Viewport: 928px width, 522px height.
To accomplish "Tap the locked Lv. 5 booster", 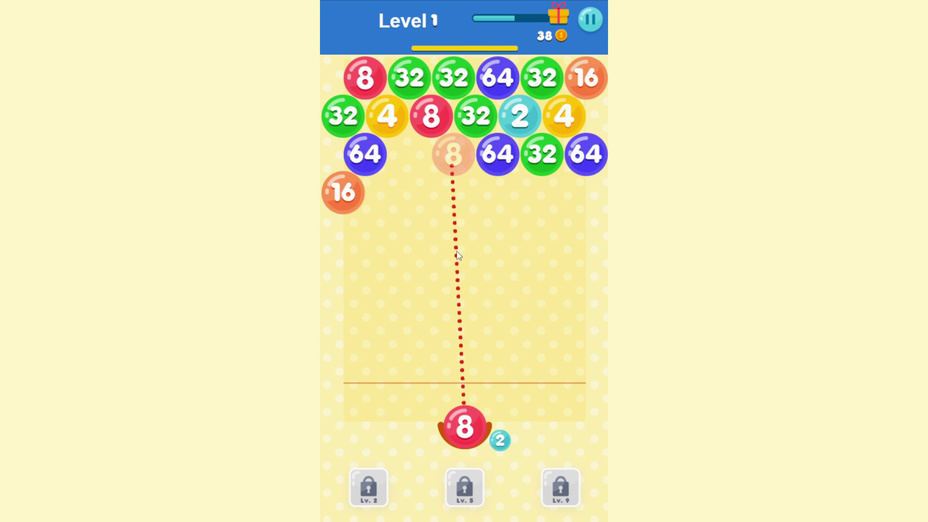I will point(464,487).
